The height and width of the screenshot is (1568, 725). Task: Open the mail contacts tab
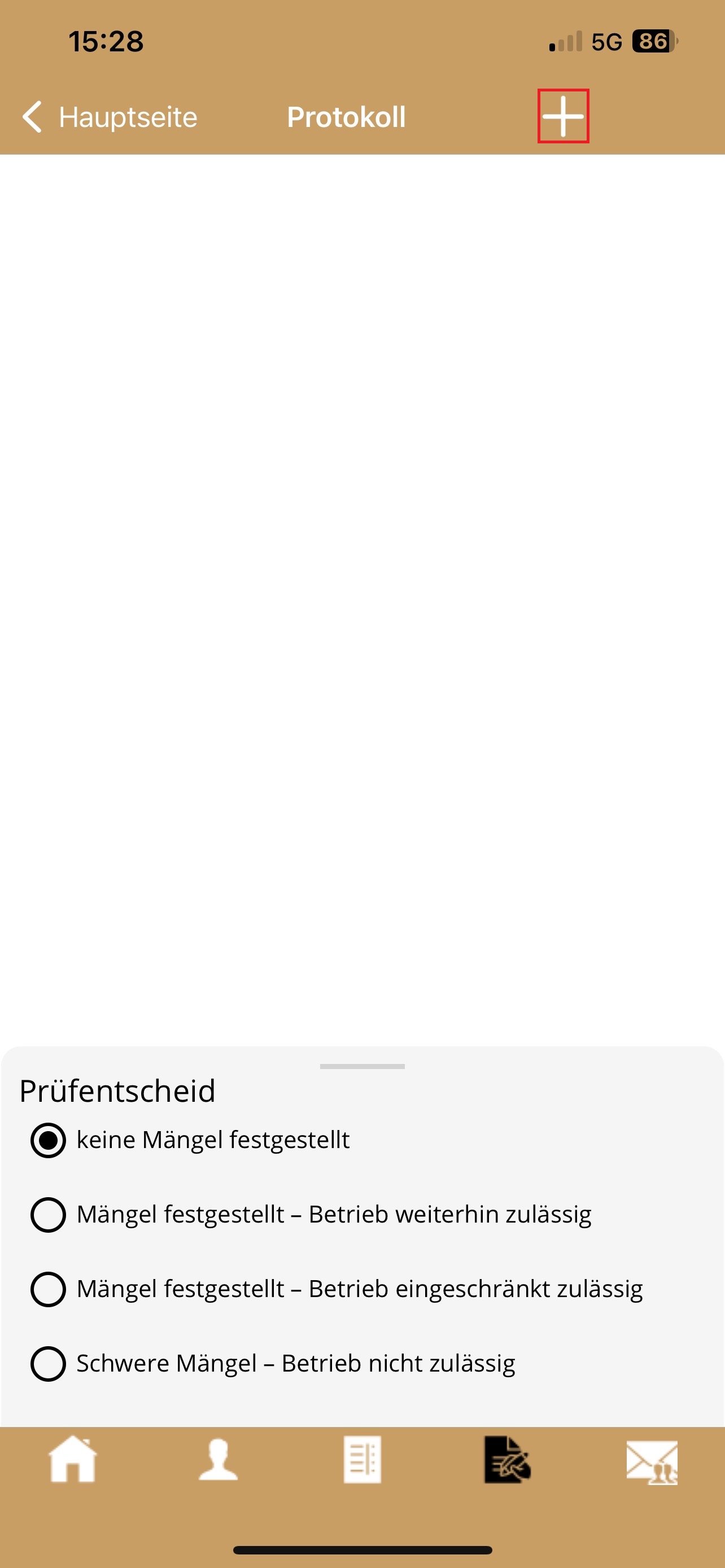(x=652, y=1462)
